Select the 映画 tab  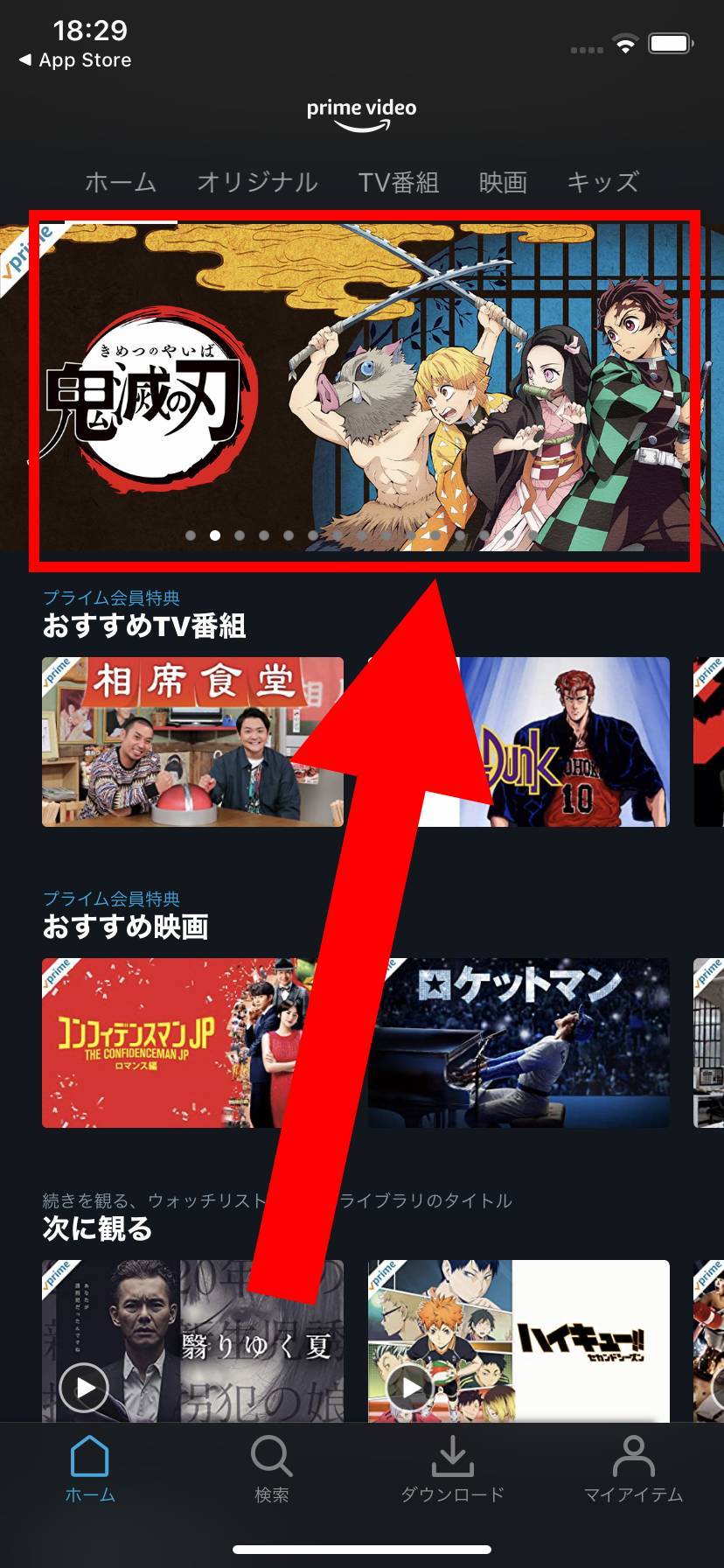point(503,182)
